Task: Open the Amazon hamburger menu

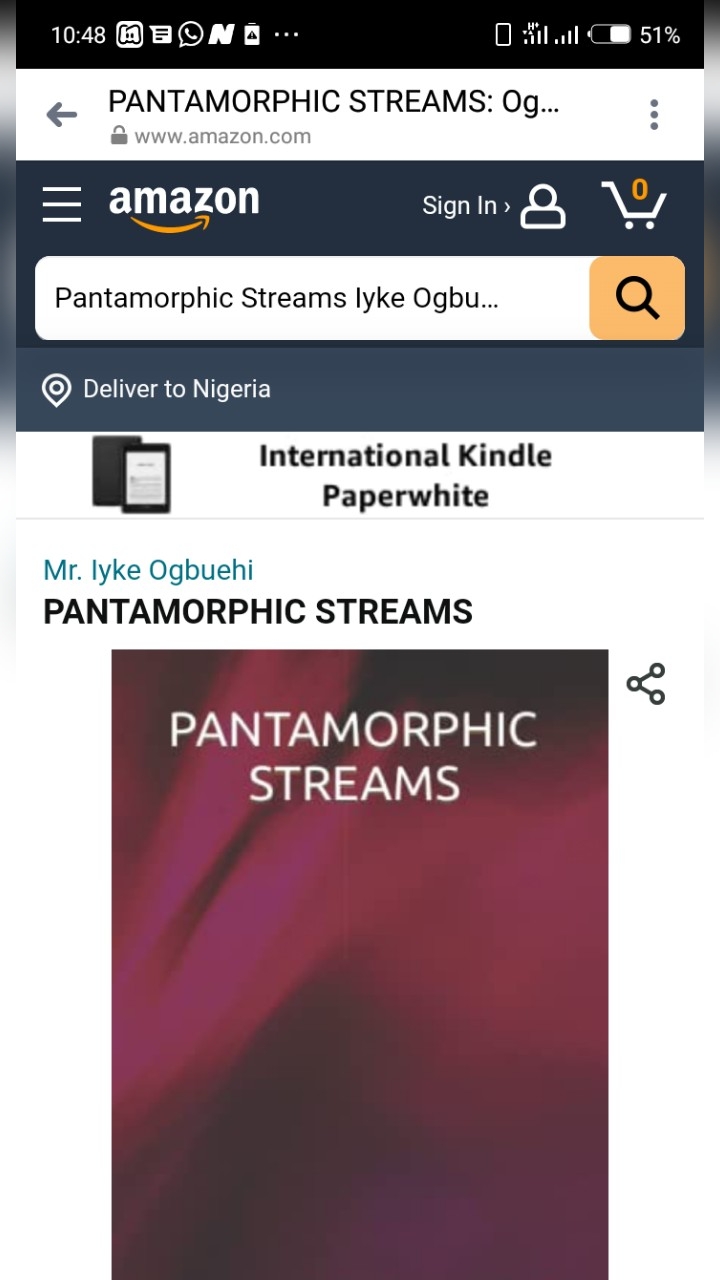Action: (62, 203)
